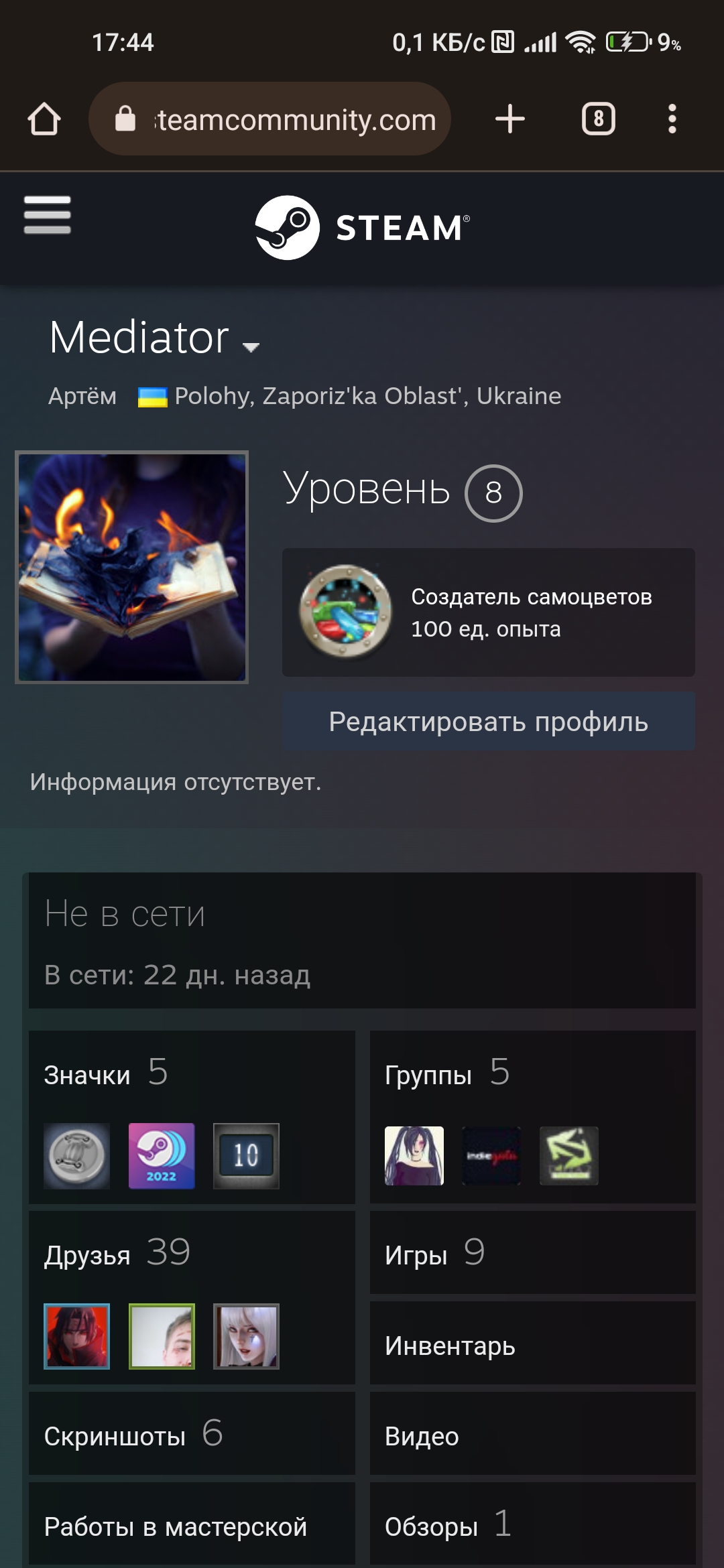Go to the browser home page
Screen dimensions: 724x1568
44,119
